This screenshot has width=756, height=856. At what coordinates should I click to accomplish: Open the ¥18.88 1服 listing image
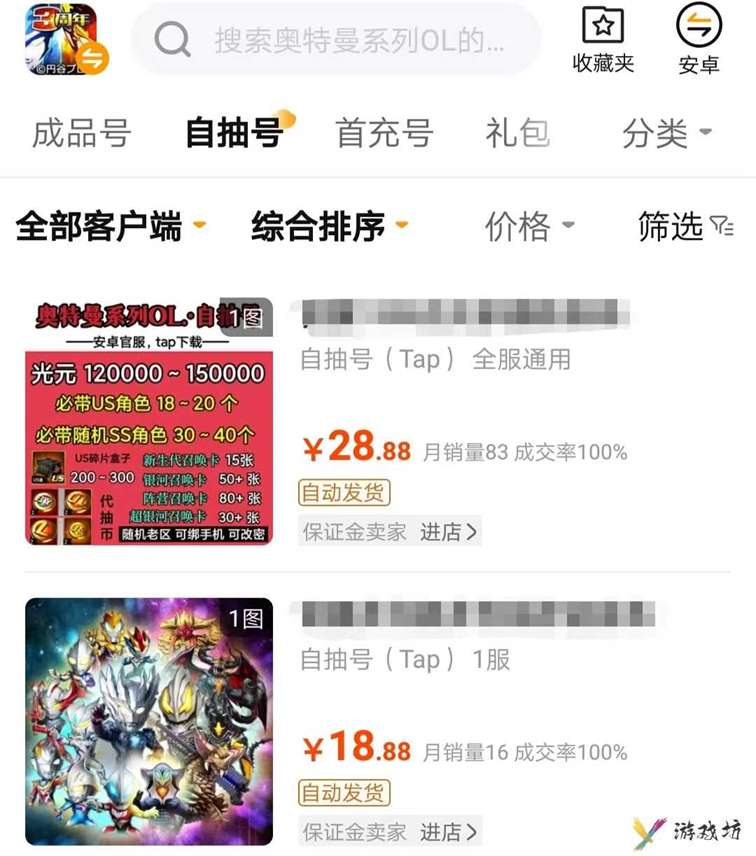(148, 721)
